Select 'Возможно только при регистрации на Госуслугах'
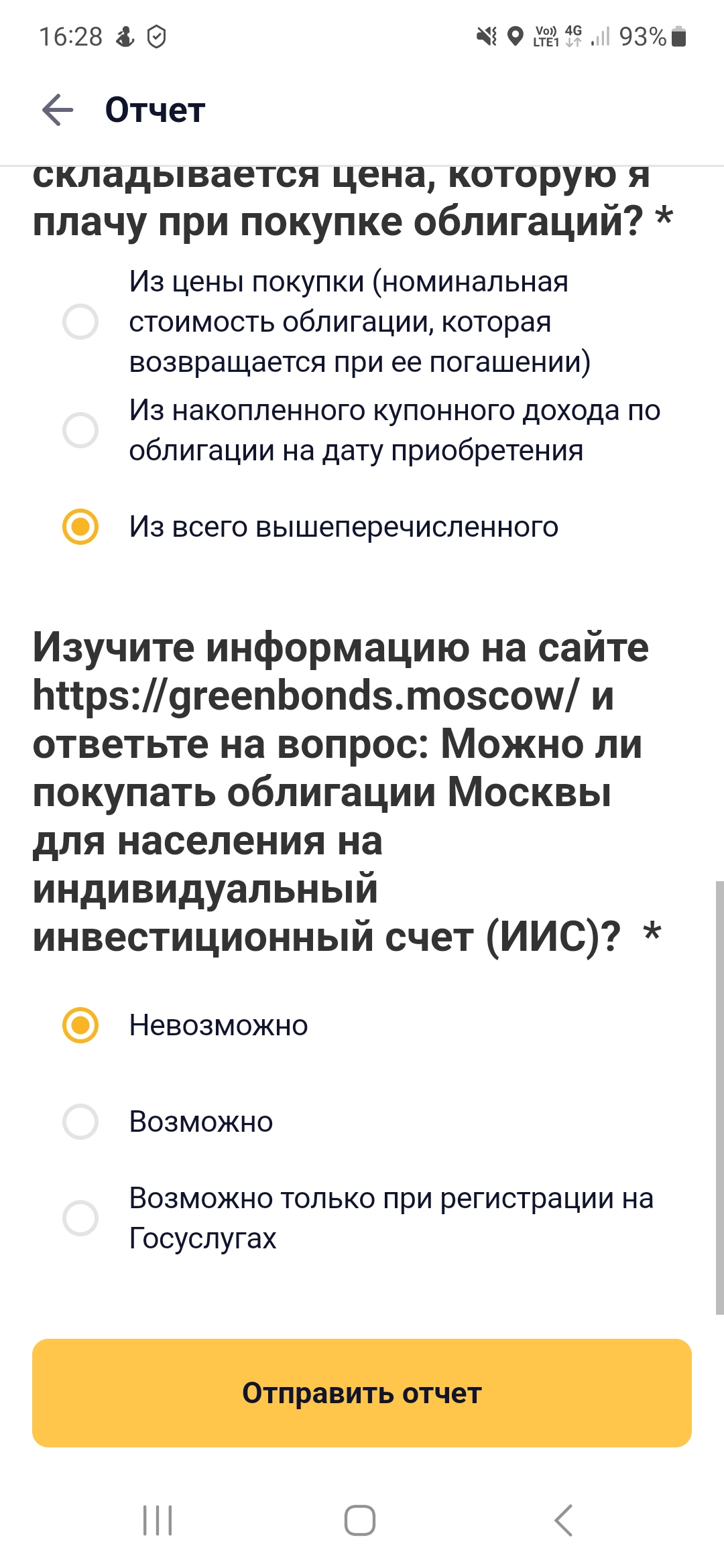This screenshot has height=1568, width=724. click(x=80, y=1218)
